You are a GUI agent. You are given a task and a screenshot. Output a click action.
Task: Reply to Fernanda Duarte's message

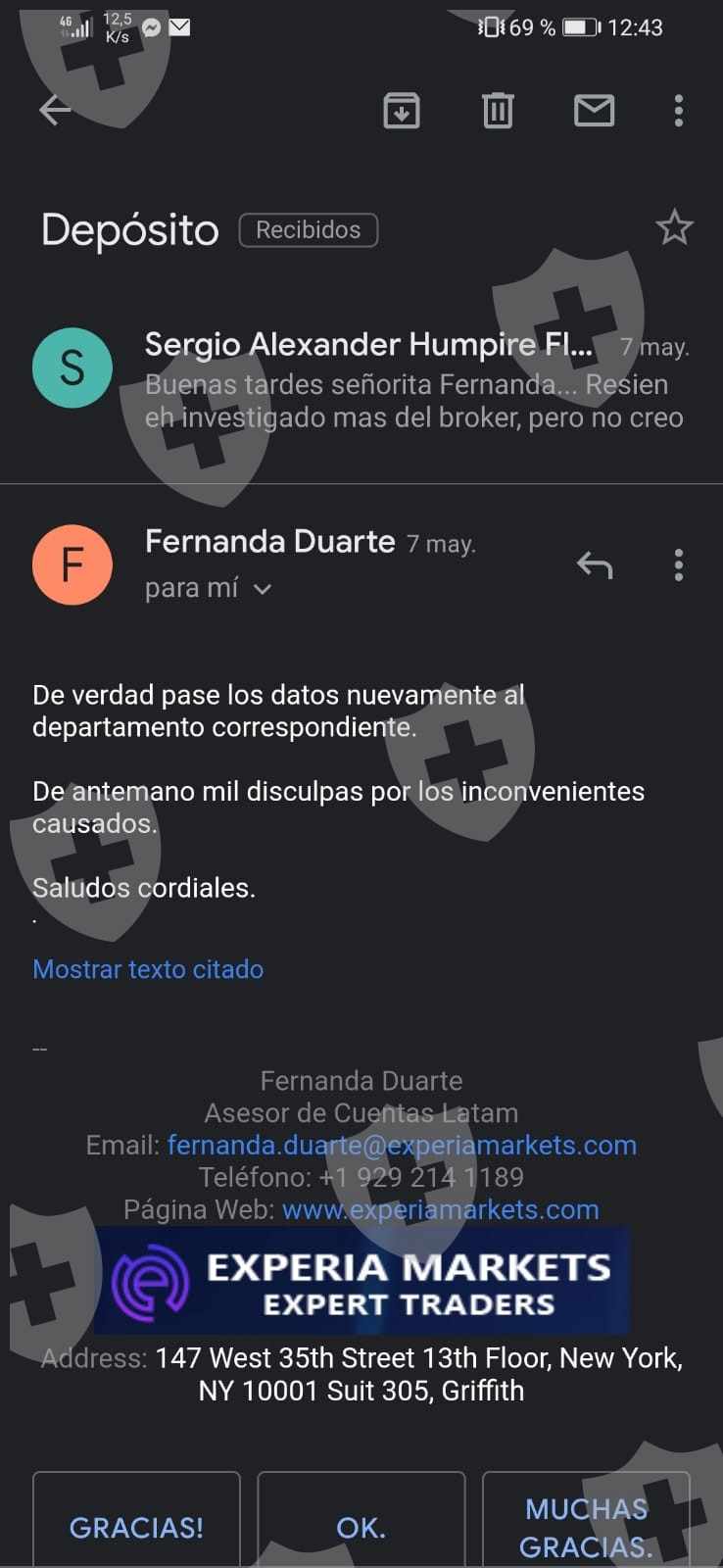coord(594,564)
